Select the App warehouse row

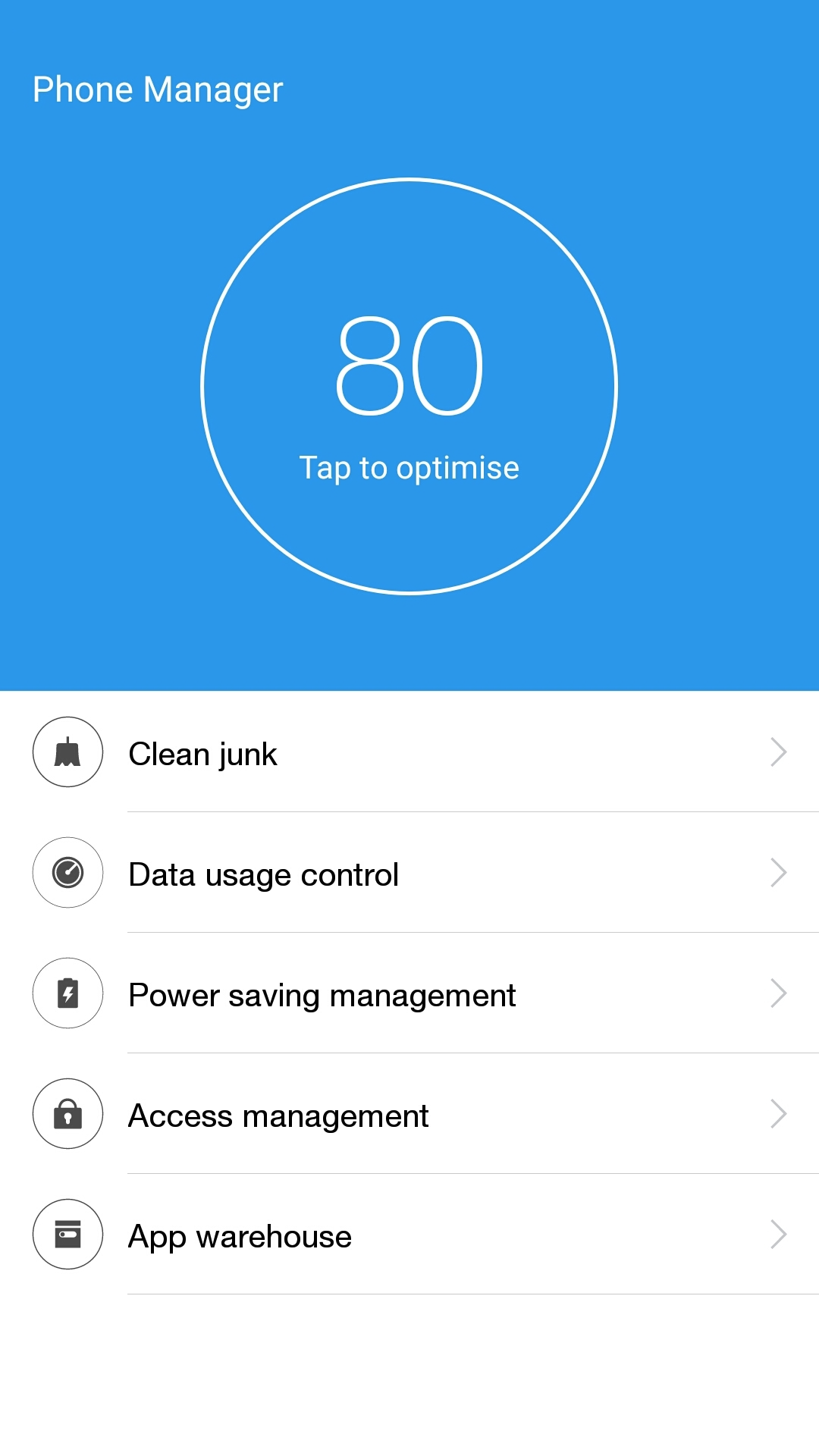pyautogui.click(x=409, y=1235)
